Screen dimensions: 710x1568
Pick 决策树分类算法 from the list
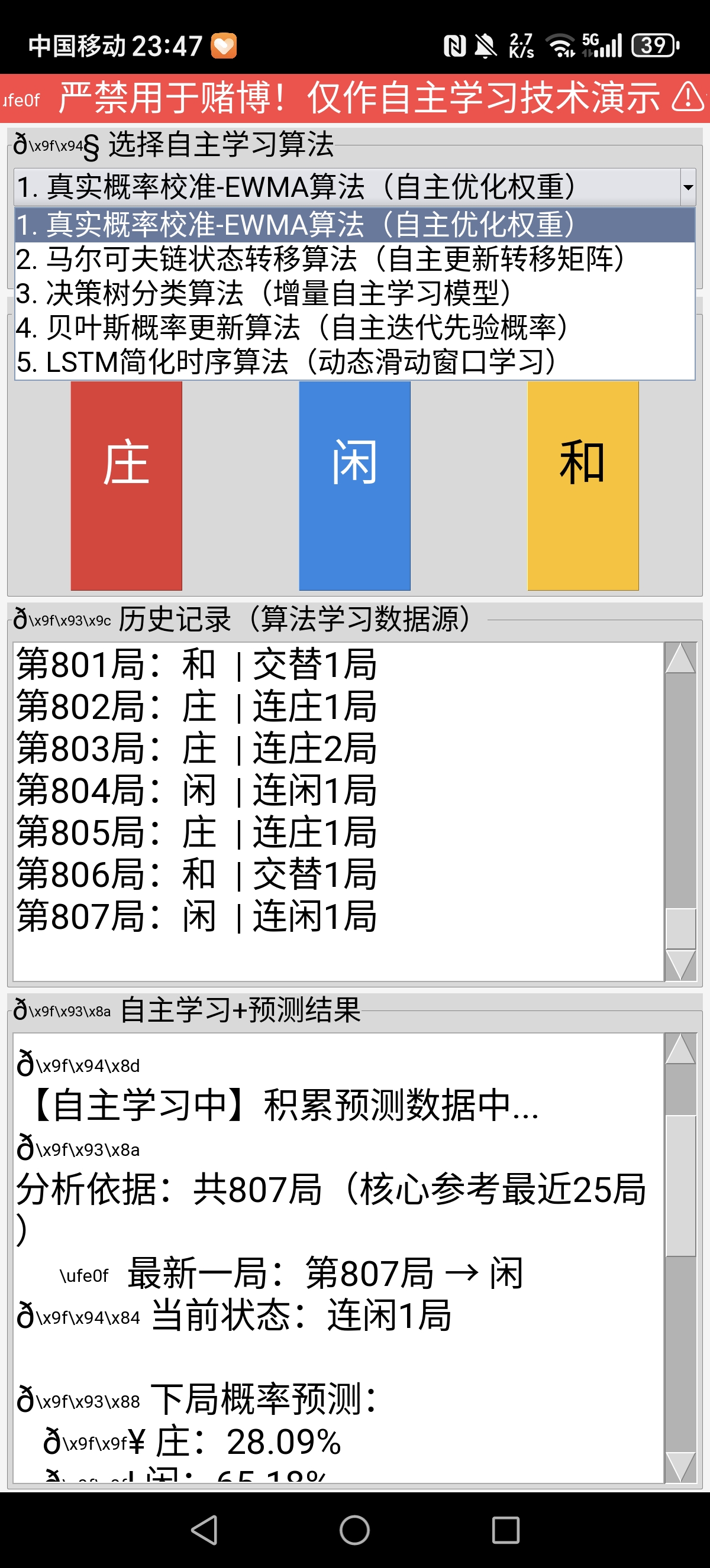click(x=354, y=293)
